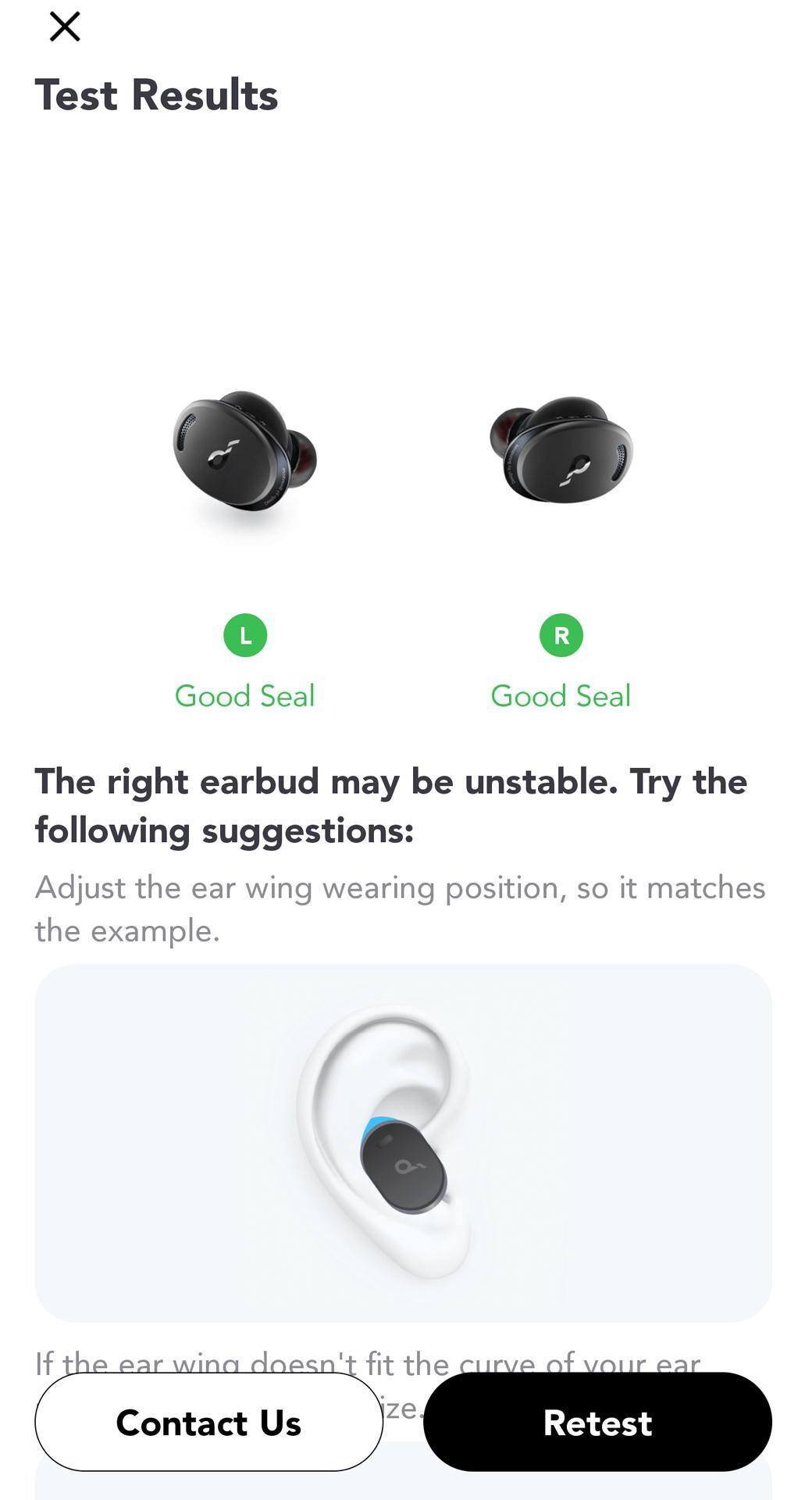Tap the Contact Us button
Viewport: 812px width, 1500px height.
tap(208, 1422)
